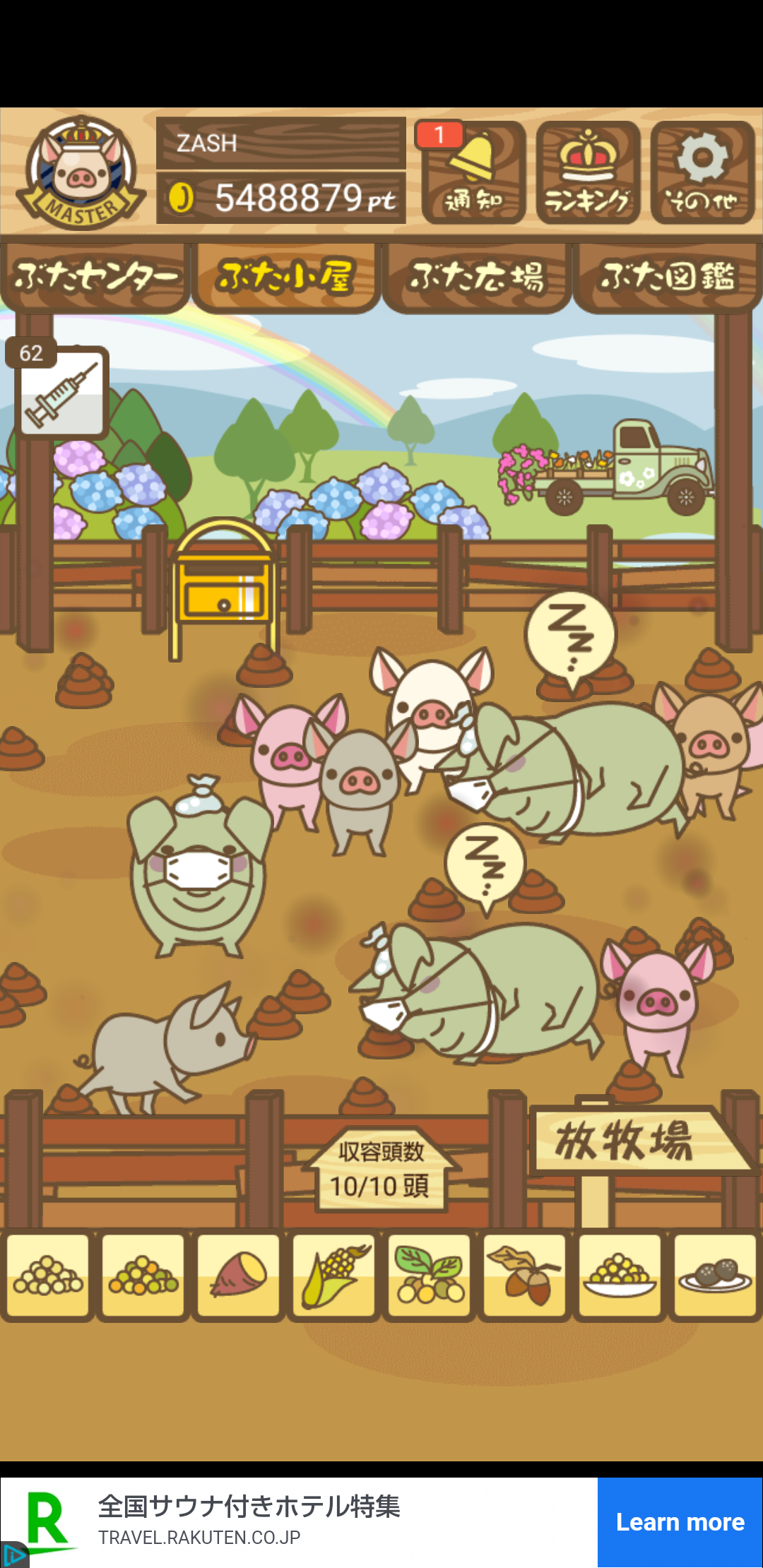
Task: Select the corn feed
Action: pos(334,1276)
